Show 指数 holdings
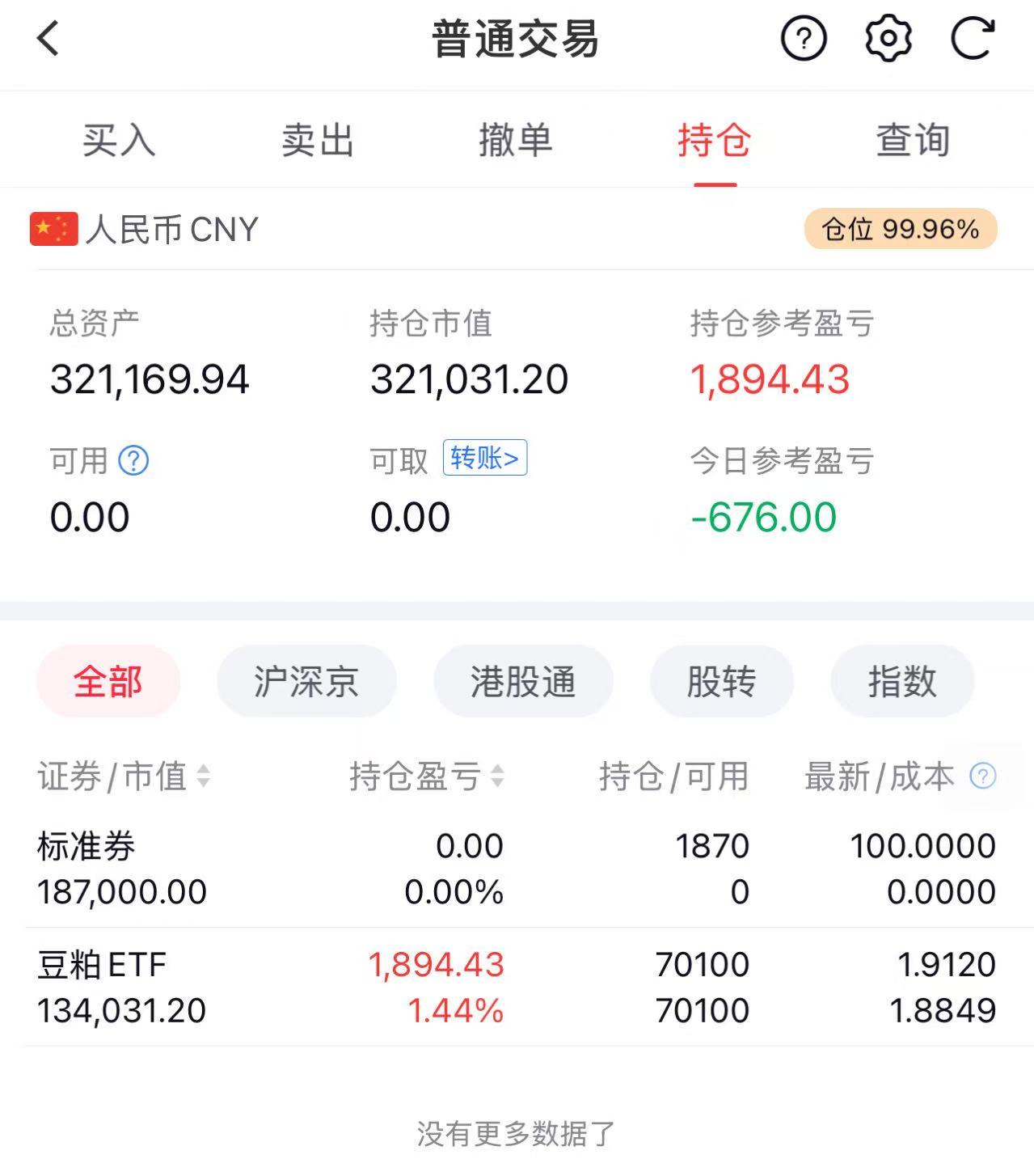Viewport: 1034px width, 1176px height. click(902, 681)
